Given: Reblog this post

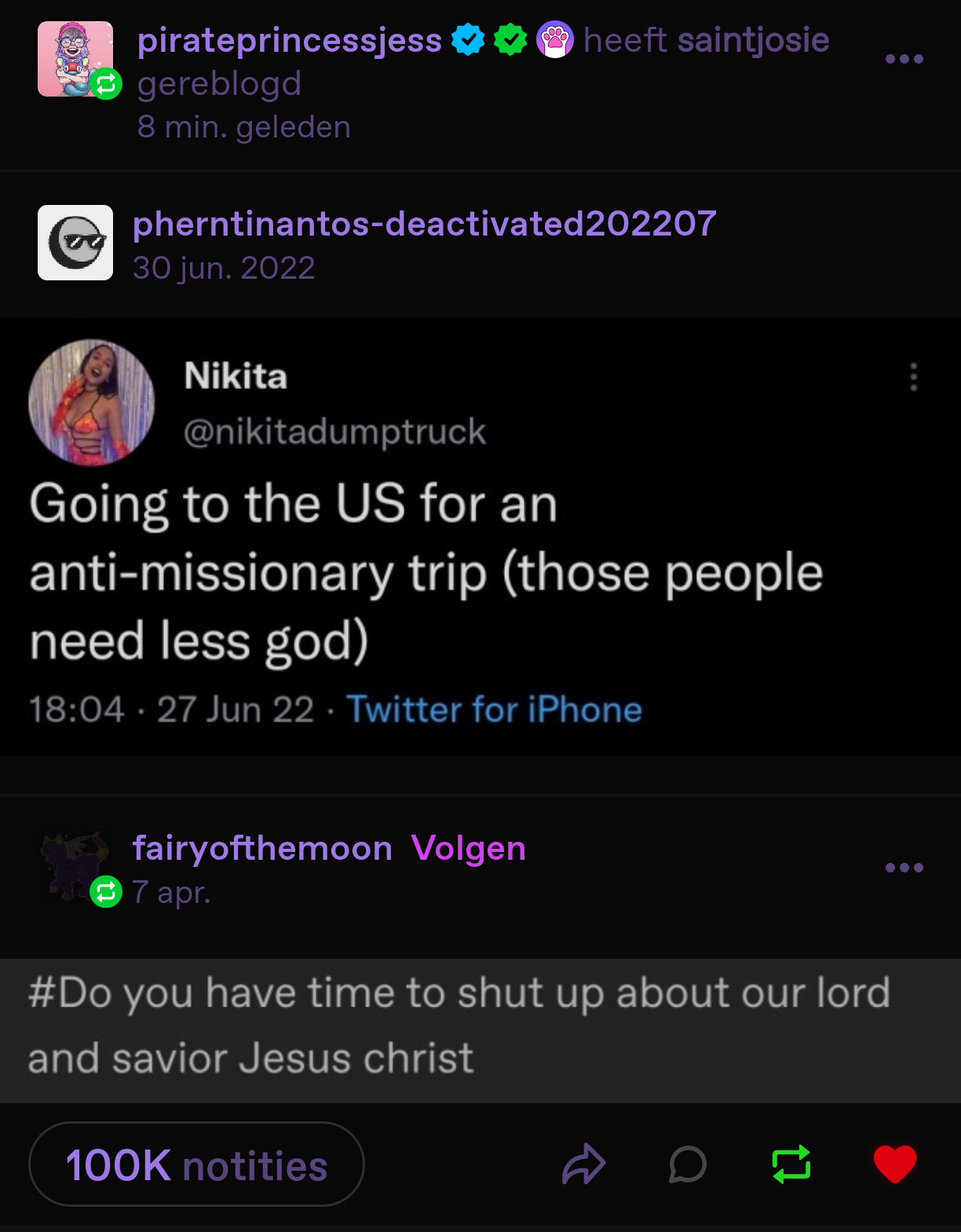Looking at the screenshot, I should pyautogui.click(x=791, y=1164).
